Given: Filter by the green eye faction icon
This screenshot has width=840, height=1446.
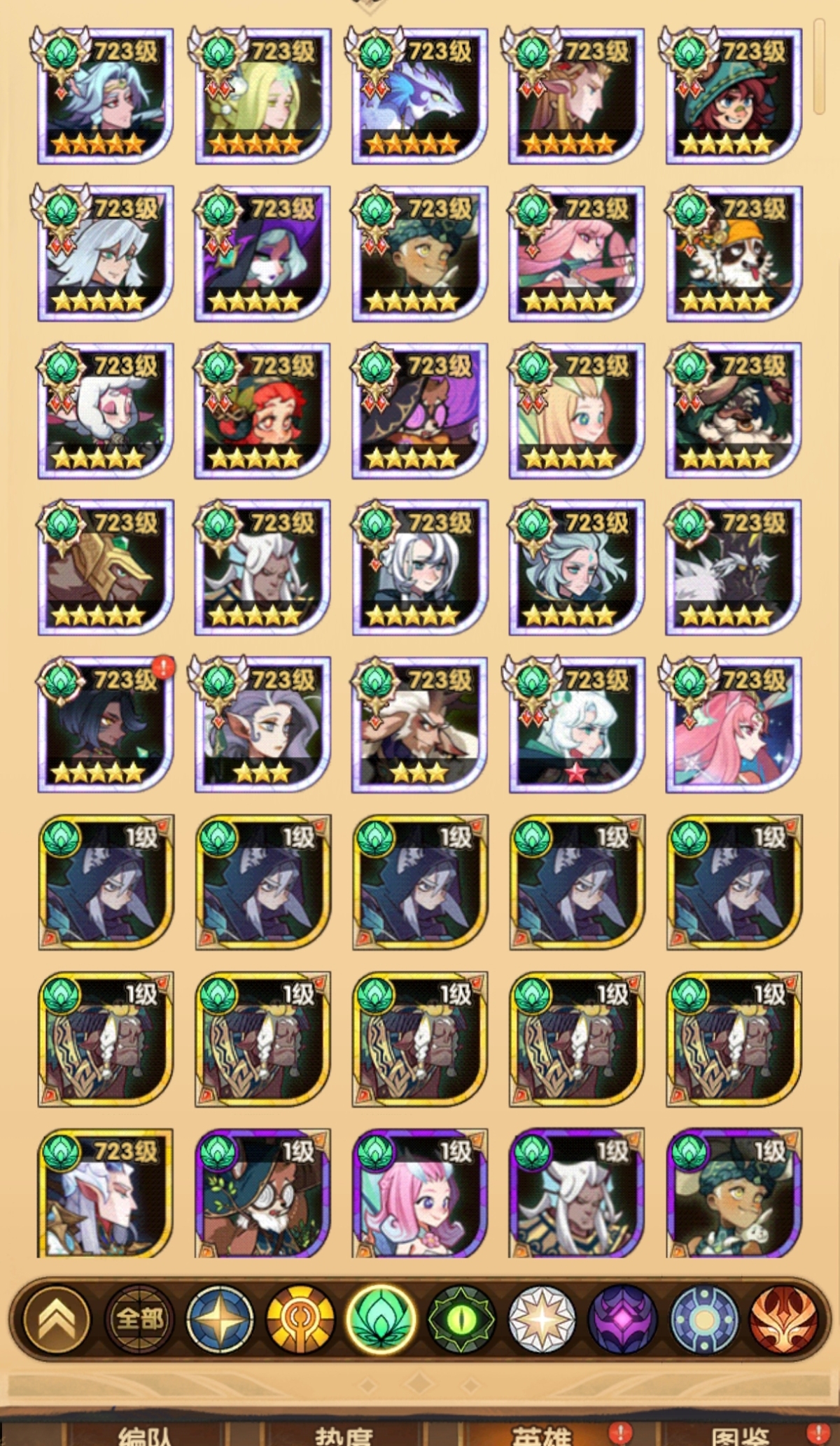Looking at the screenshot, I should 461,1319.
